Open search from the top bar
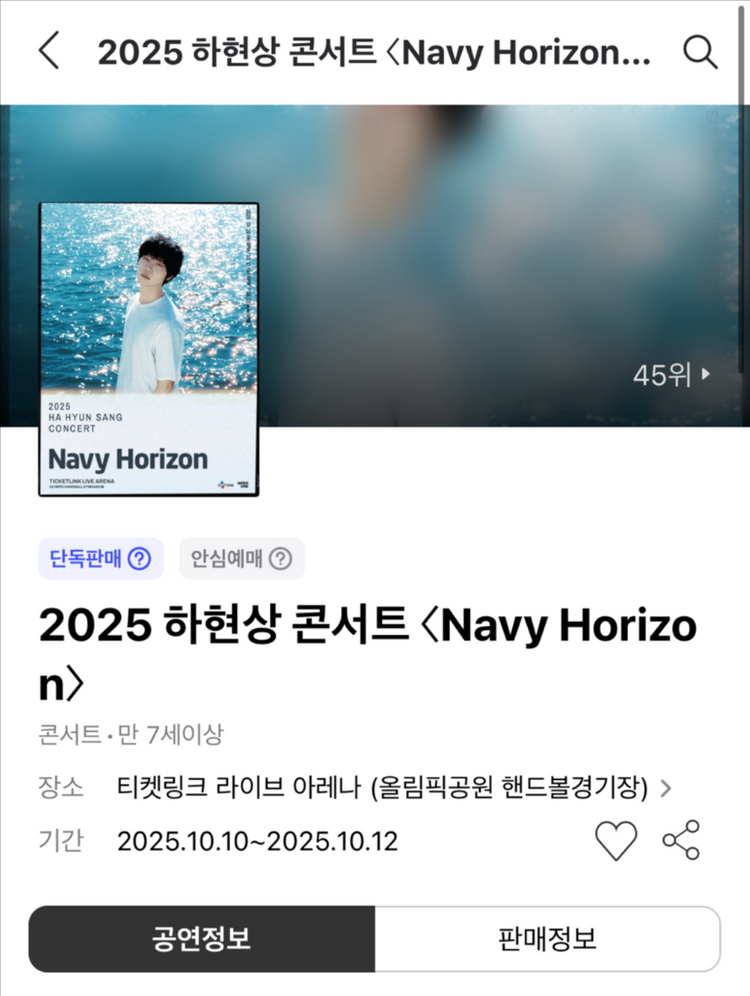The image size is (750, 996). tap(700, 52)
